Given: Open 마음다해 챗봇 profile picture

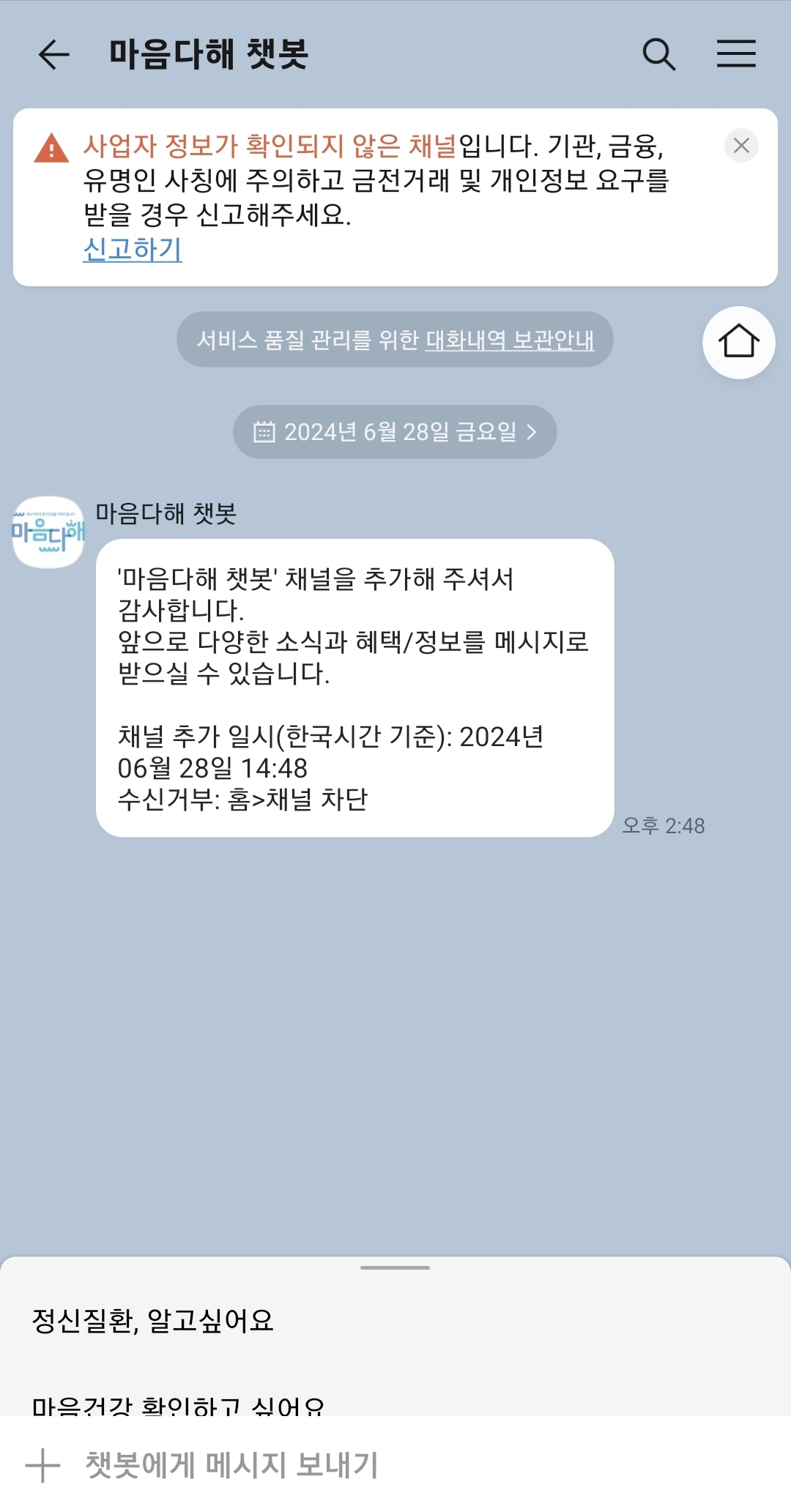Looking at the screenshot, I should 48,532.
